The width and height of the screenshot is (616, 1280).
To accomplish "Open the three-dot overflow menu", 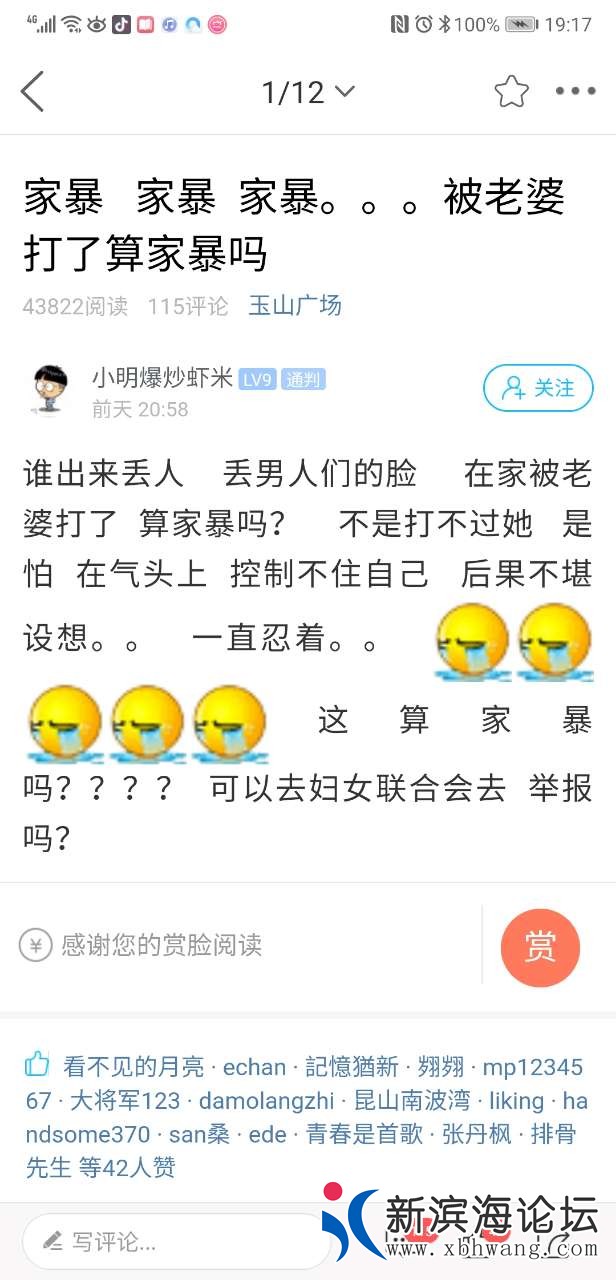I will click(x=575, y=92).
